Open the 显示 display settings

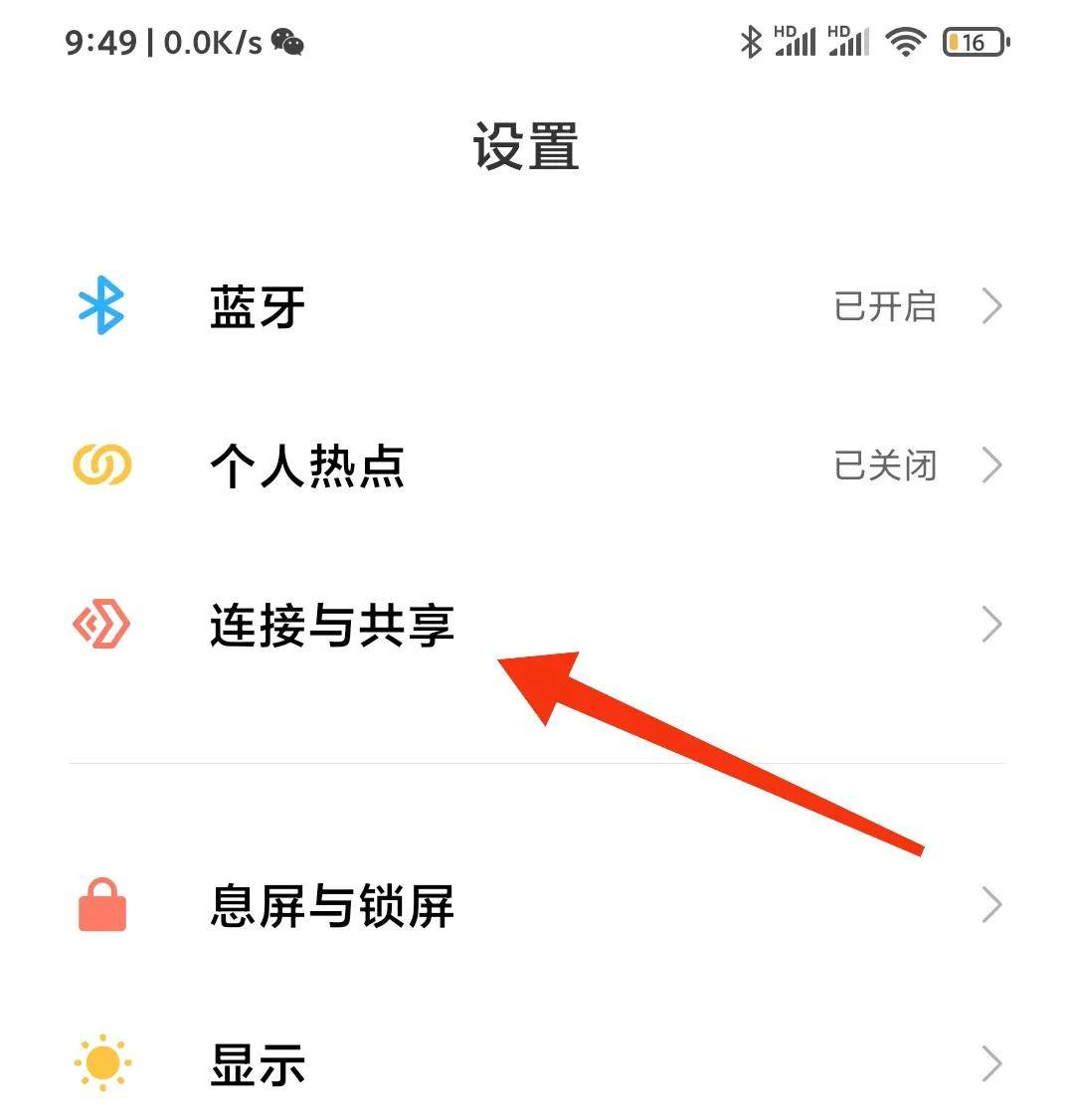point(537,1064)
